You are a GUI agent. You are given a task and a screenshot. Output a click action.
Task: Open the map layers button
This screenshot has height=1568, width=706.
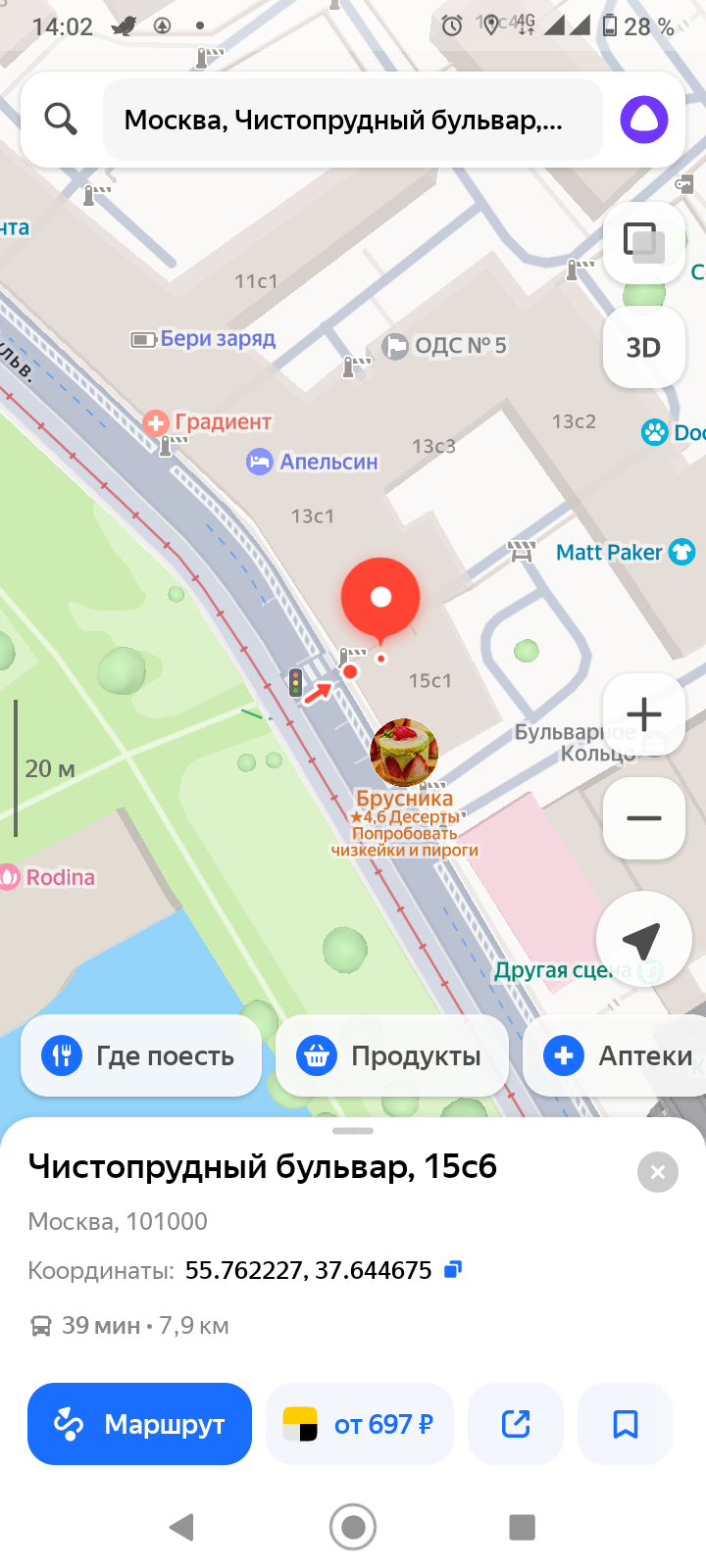(x=643, y=242)
